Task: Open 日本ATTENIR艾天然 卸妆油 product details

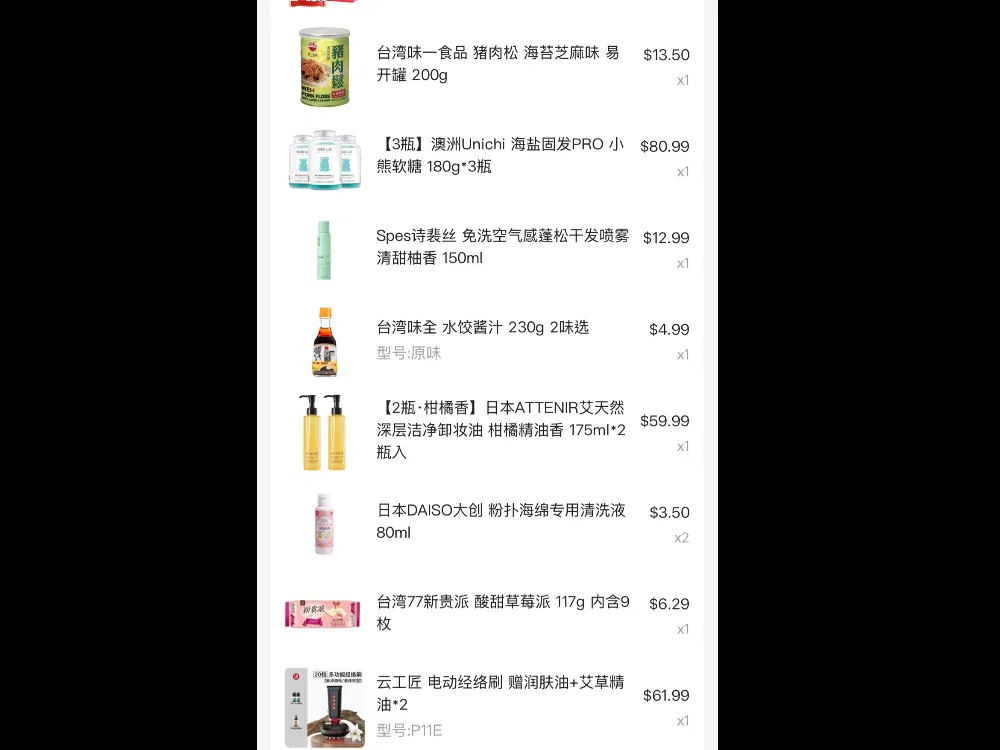Action: pyautogui.click(x=500, y=430)
